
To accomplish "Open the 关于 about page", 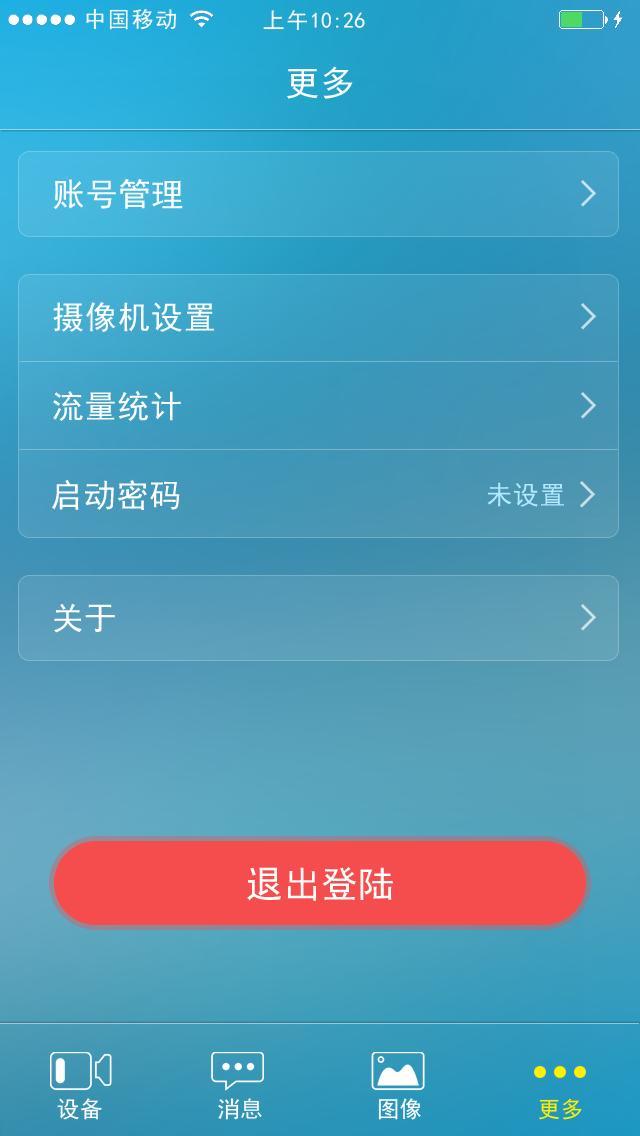I will (318, 618).
